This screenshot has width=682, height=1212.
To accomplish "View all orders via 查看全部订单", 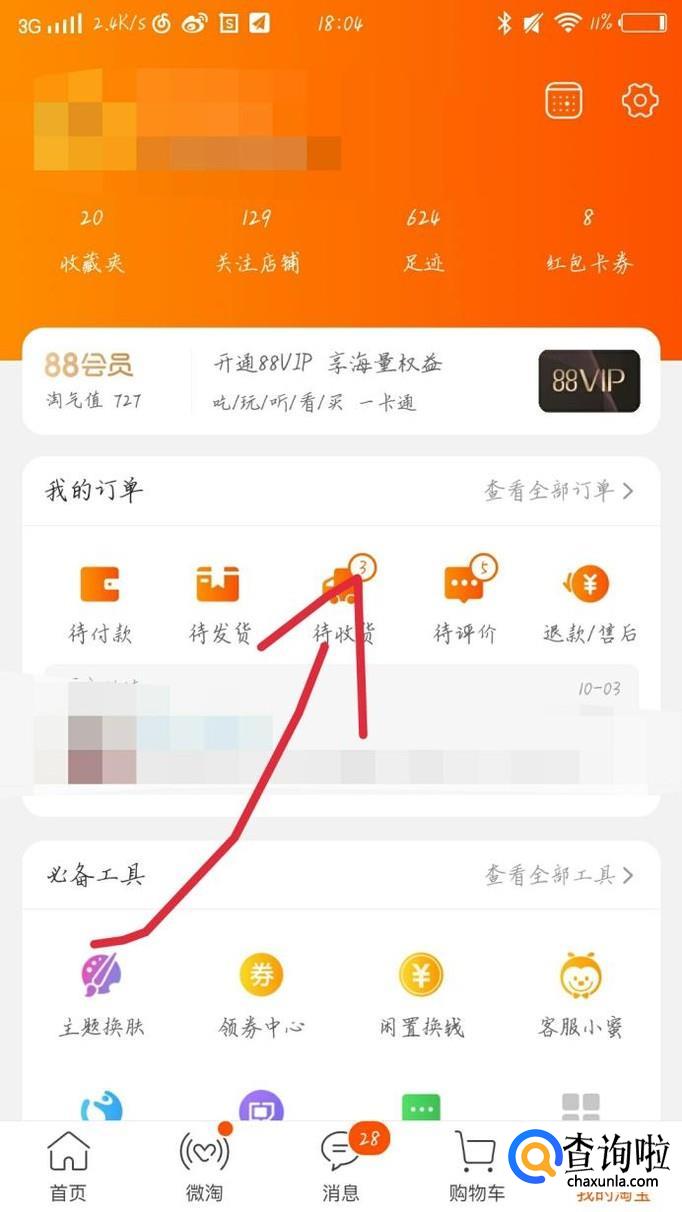I will click(x=558, y=491).
